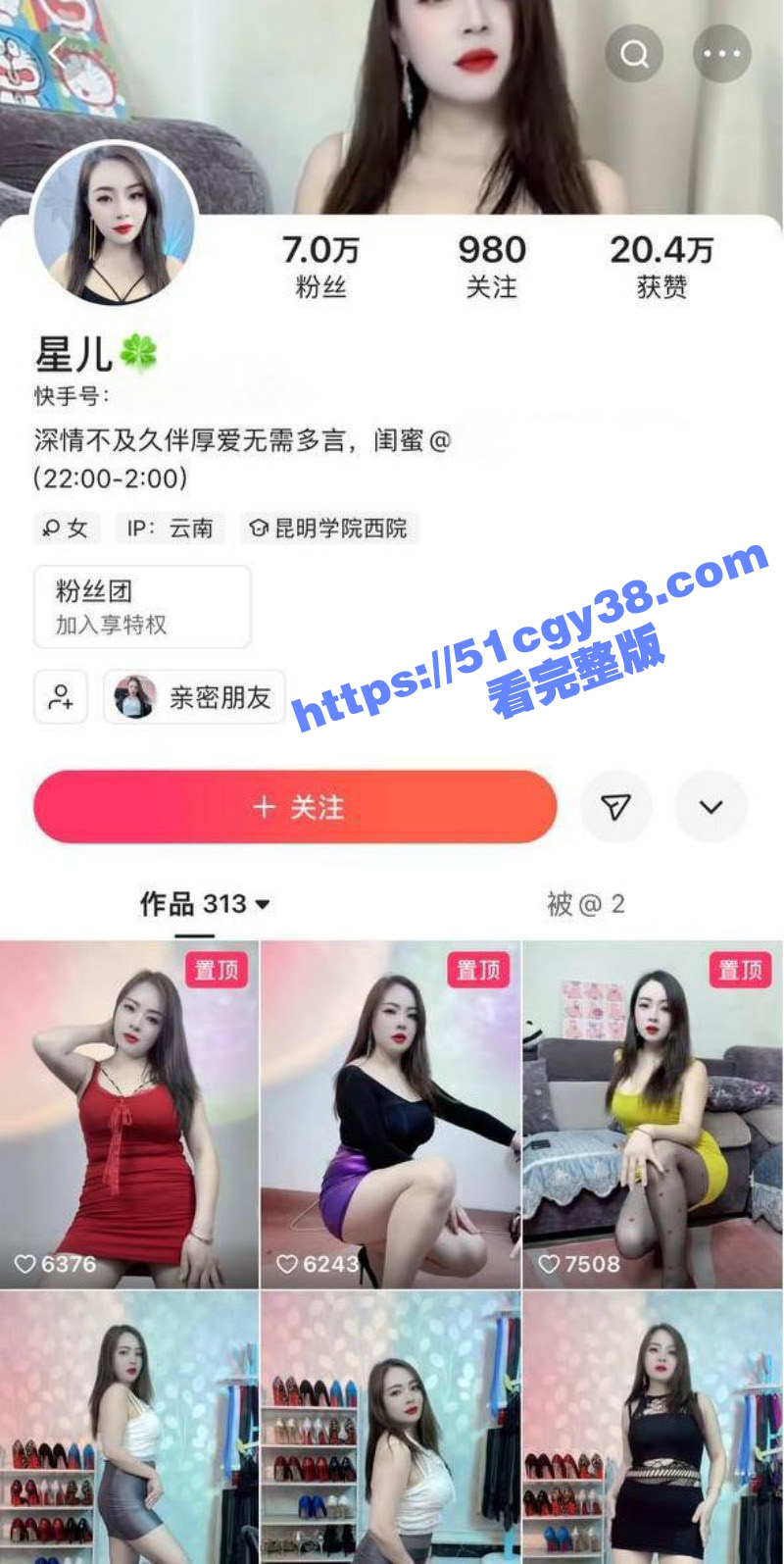784x1564 pixels.
Task: Open the three-dot overflow menu
Action: tap(721, 53)
